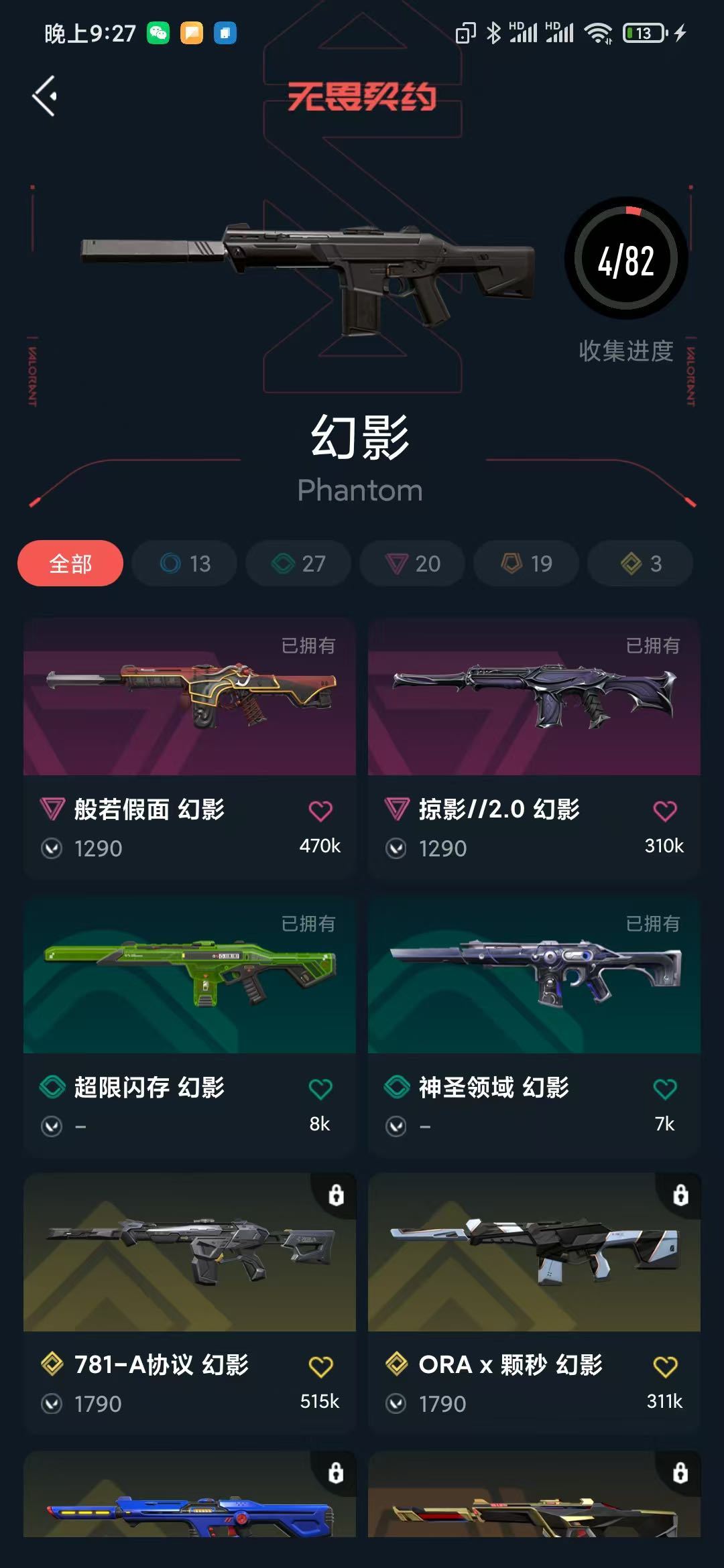Like the 掠影//2.0 幻影 skin
The width and height of the screenshot is (724, 1568).
click(x=665, y=811)
